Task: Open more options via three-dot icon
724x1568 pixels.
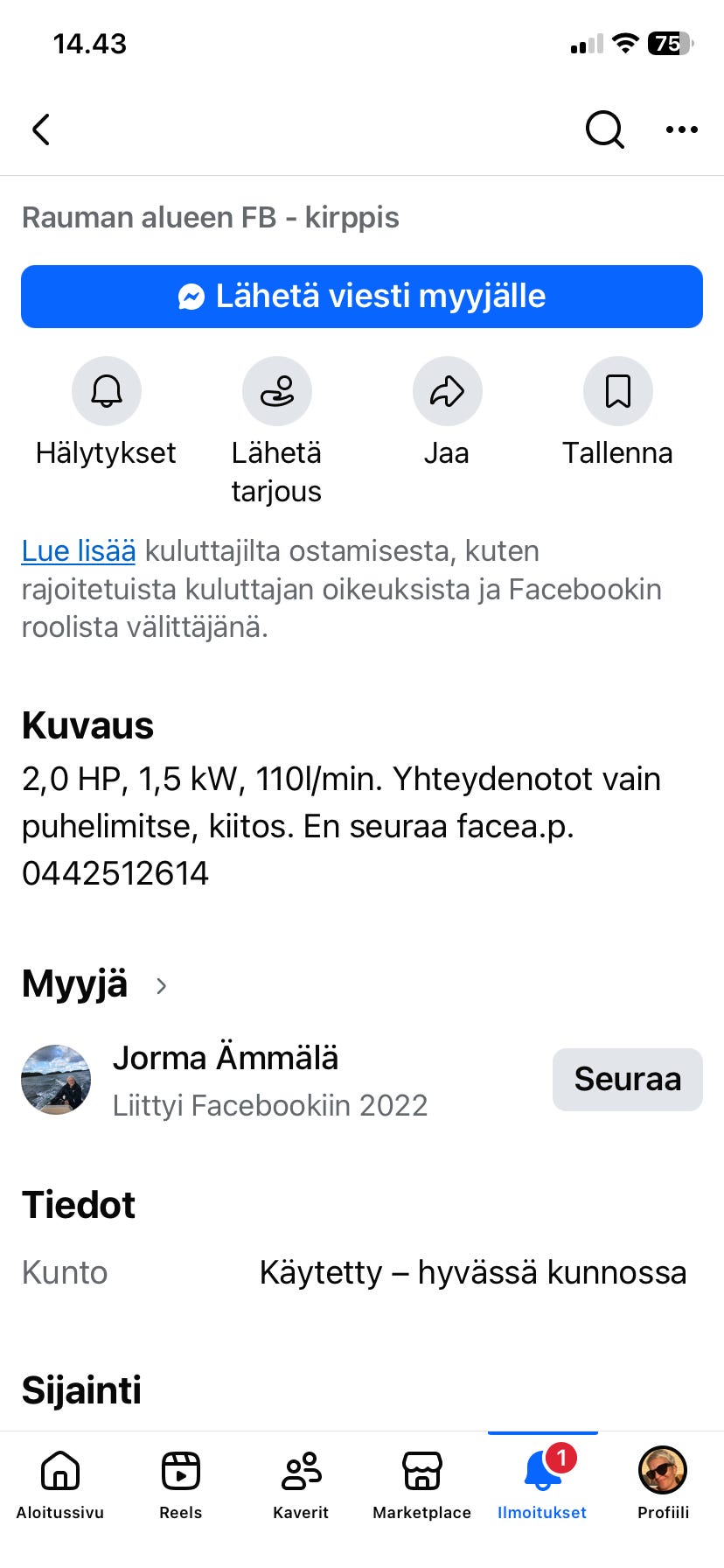Action: click(680, 129)
